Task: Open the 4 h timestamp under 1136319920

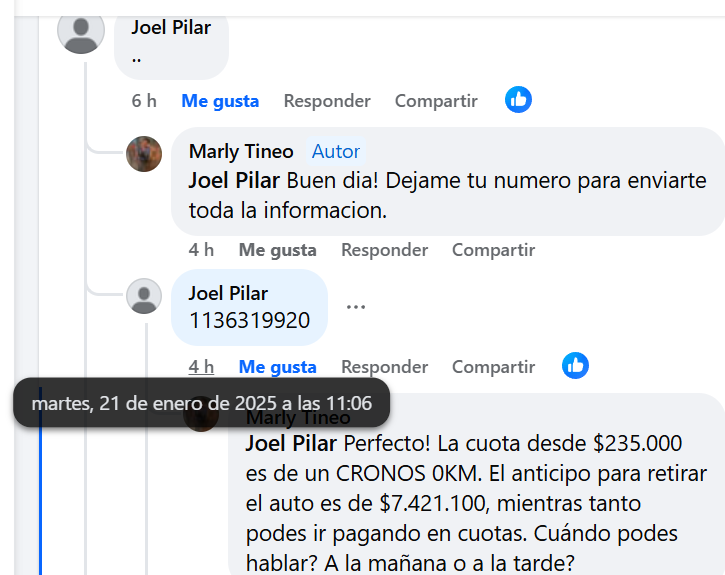Action: pyautogui.click(x=201, y=367)
